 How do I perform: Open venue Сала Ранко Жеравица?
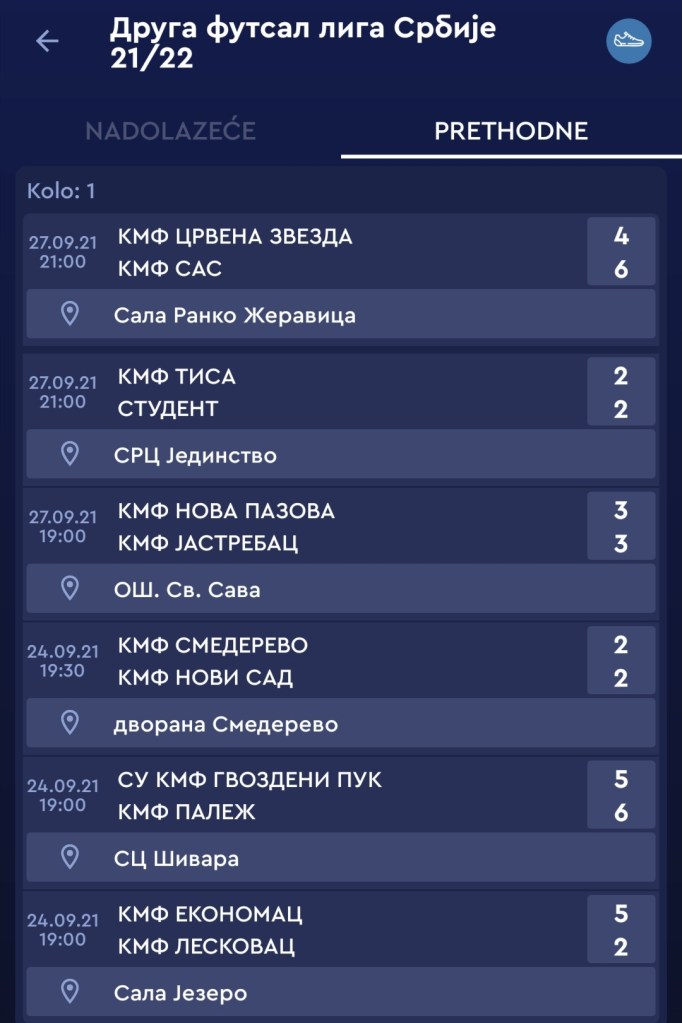tap(340, 315)
